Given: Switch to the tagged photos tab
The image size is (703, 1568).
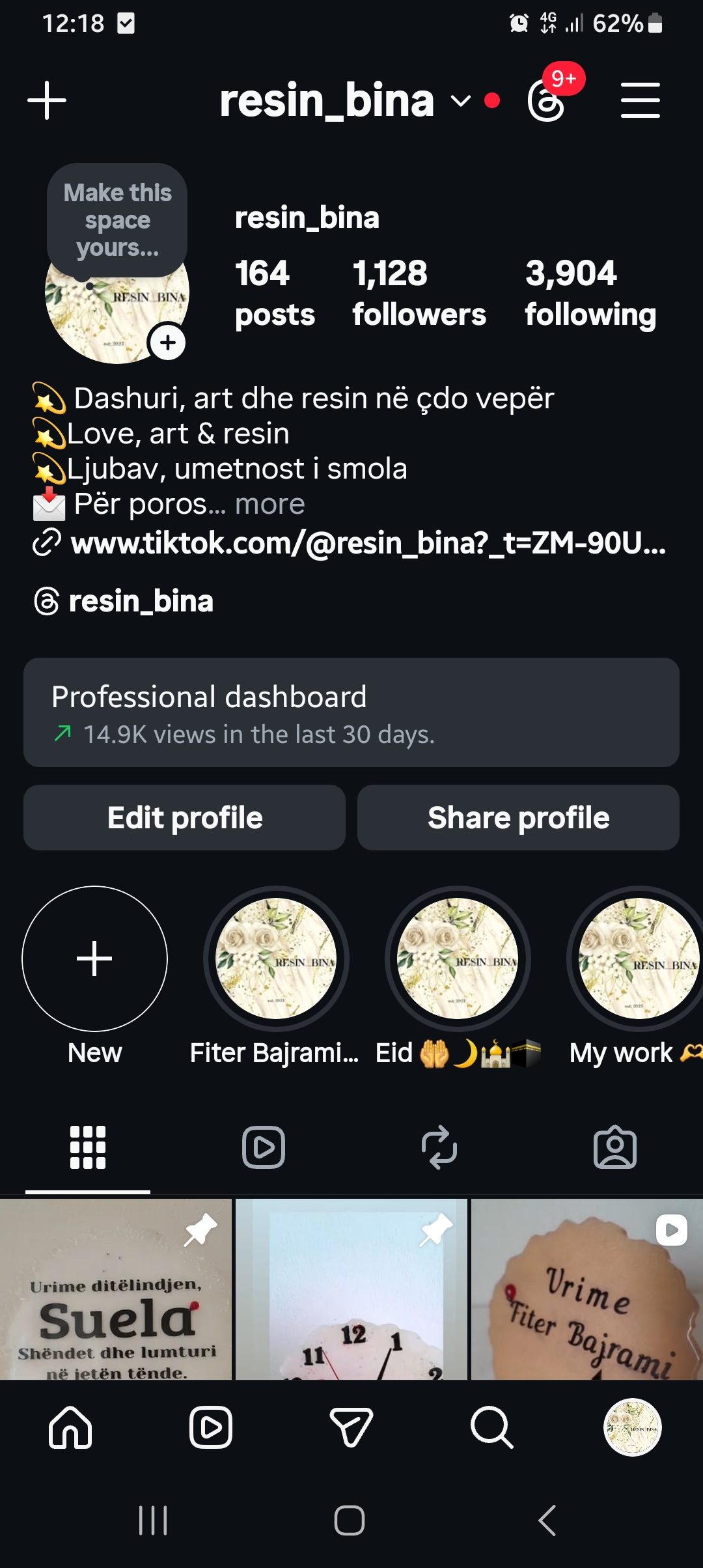Looking at the screenshot, I should (x=615, y=1147).
